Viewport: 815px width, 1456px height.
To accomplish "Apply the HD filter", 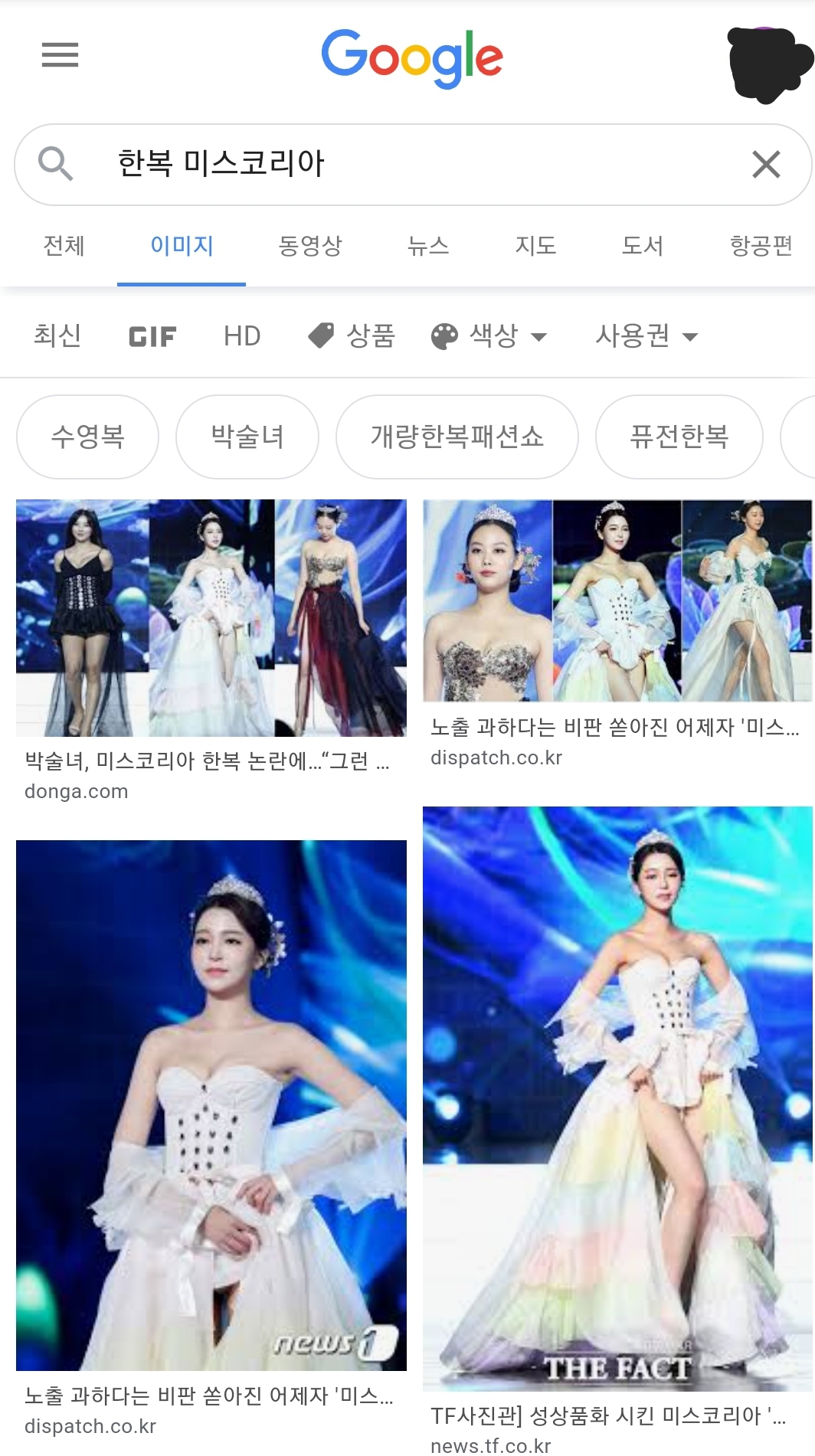I will pos(242,336).
